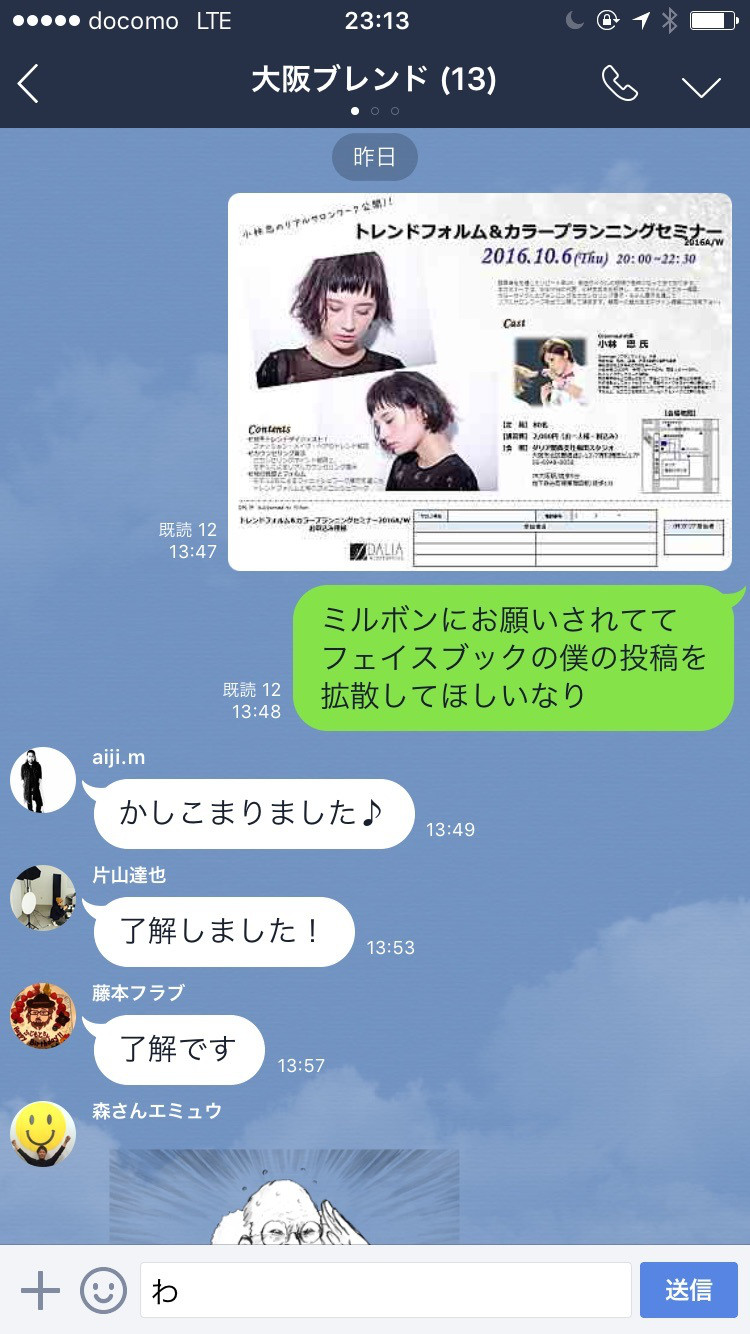Focus the message text field
This screenshot has width=750, height=1334.
[x=385, y=1290]
